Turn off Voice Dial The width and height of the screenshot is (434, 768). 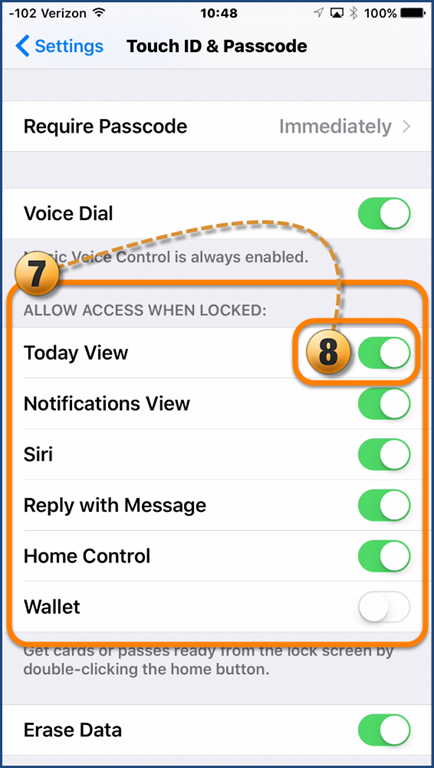385,214
